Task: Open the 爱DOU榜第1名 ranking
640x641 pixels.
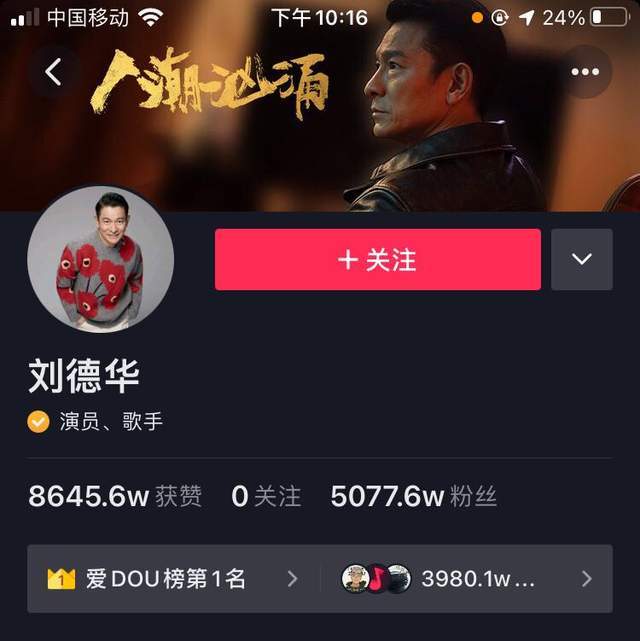Action: pos(172,578)
